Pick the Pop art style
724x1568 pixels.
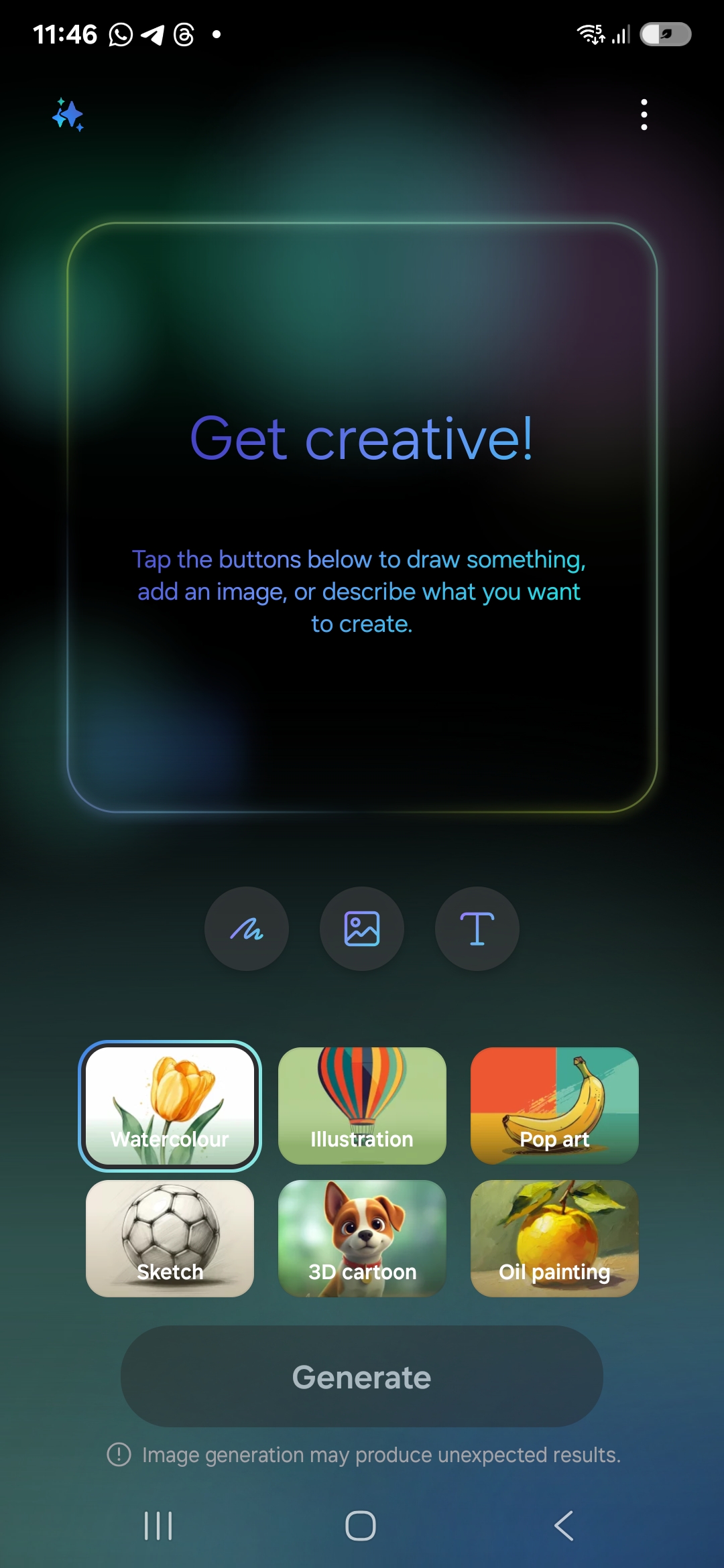pyautogui.click(x=554, y=1106)
